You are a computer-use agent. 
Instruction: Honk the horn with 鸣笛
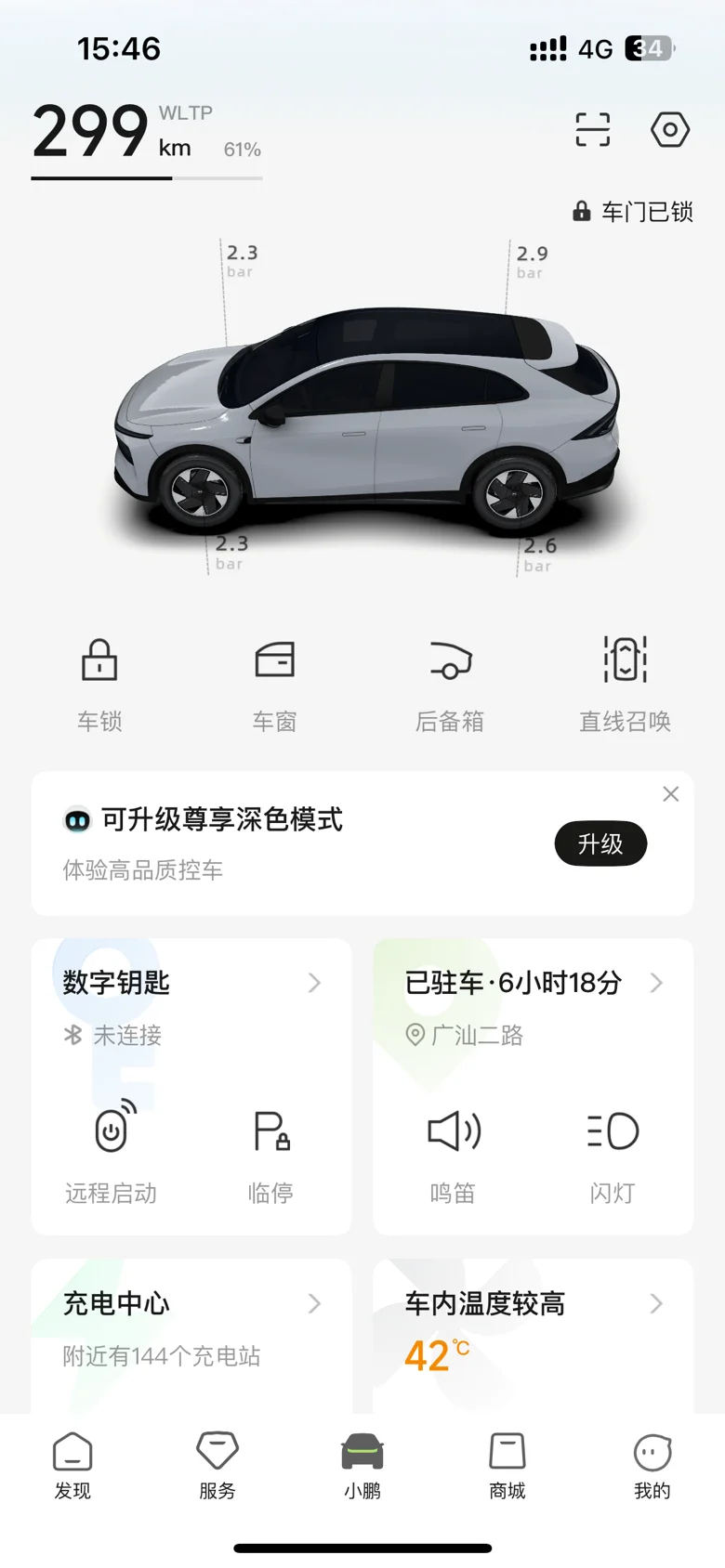(x=453, y=1150)
